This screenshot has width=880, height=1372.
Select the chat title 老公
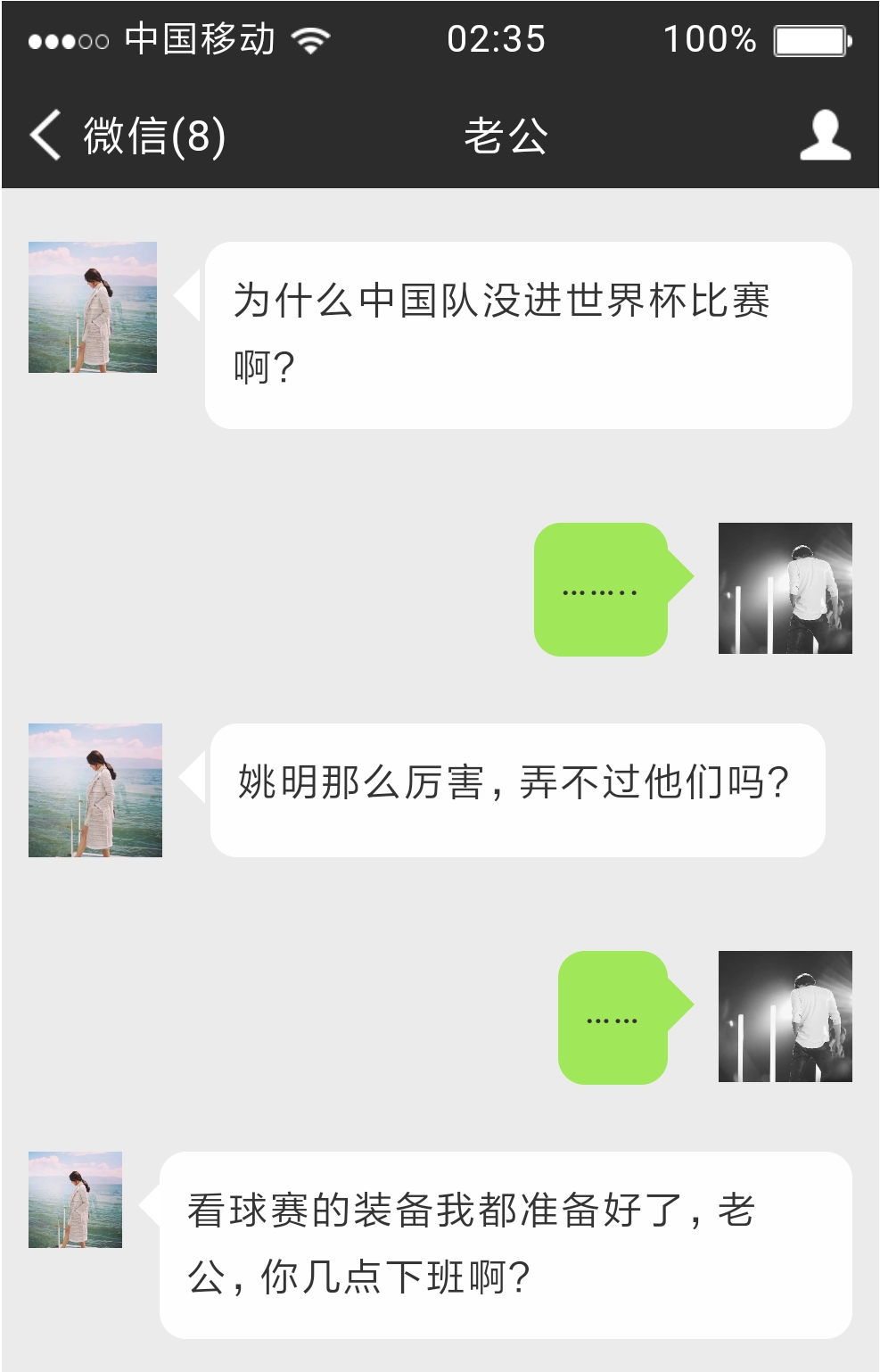tap(505, 134)
